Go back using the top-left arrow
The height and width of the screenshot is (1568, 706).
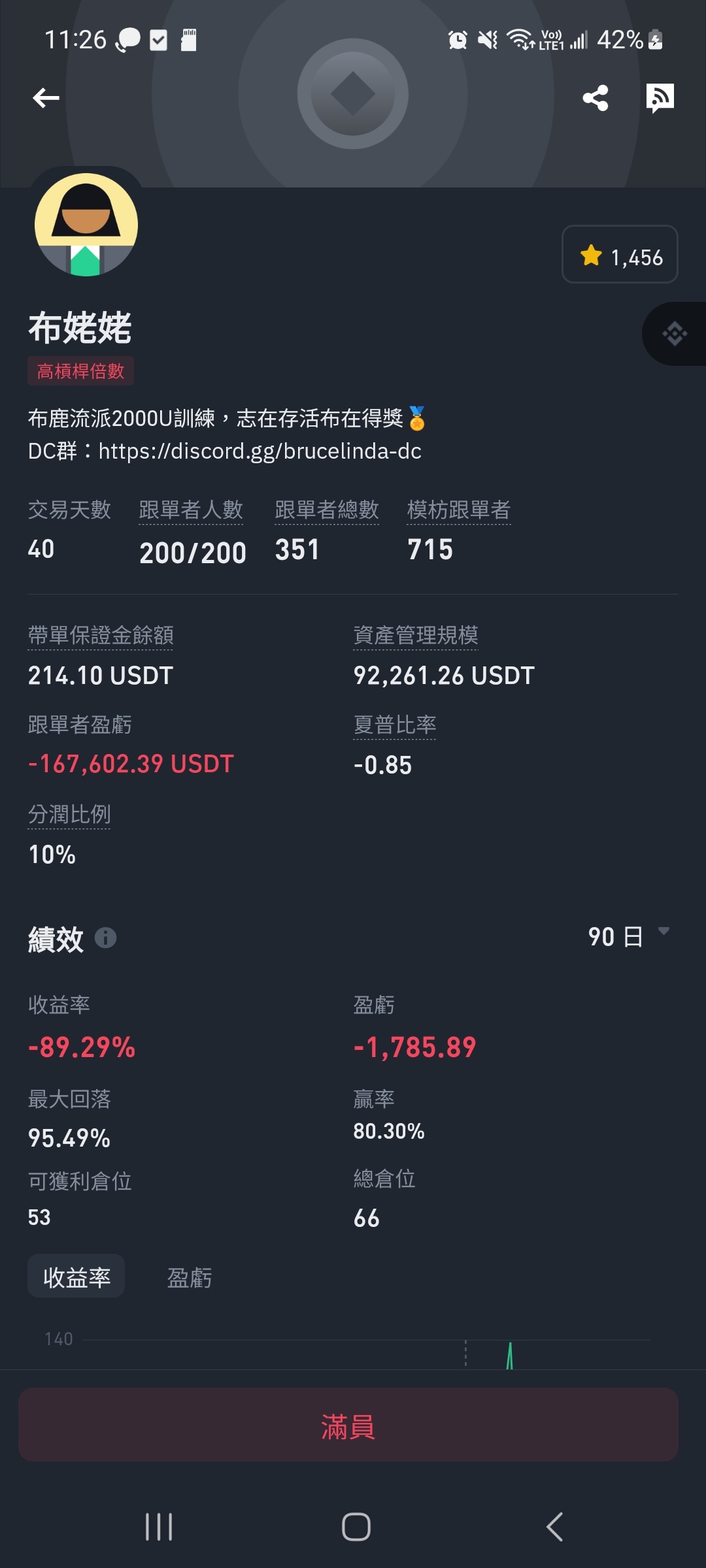tap(46, 98)
